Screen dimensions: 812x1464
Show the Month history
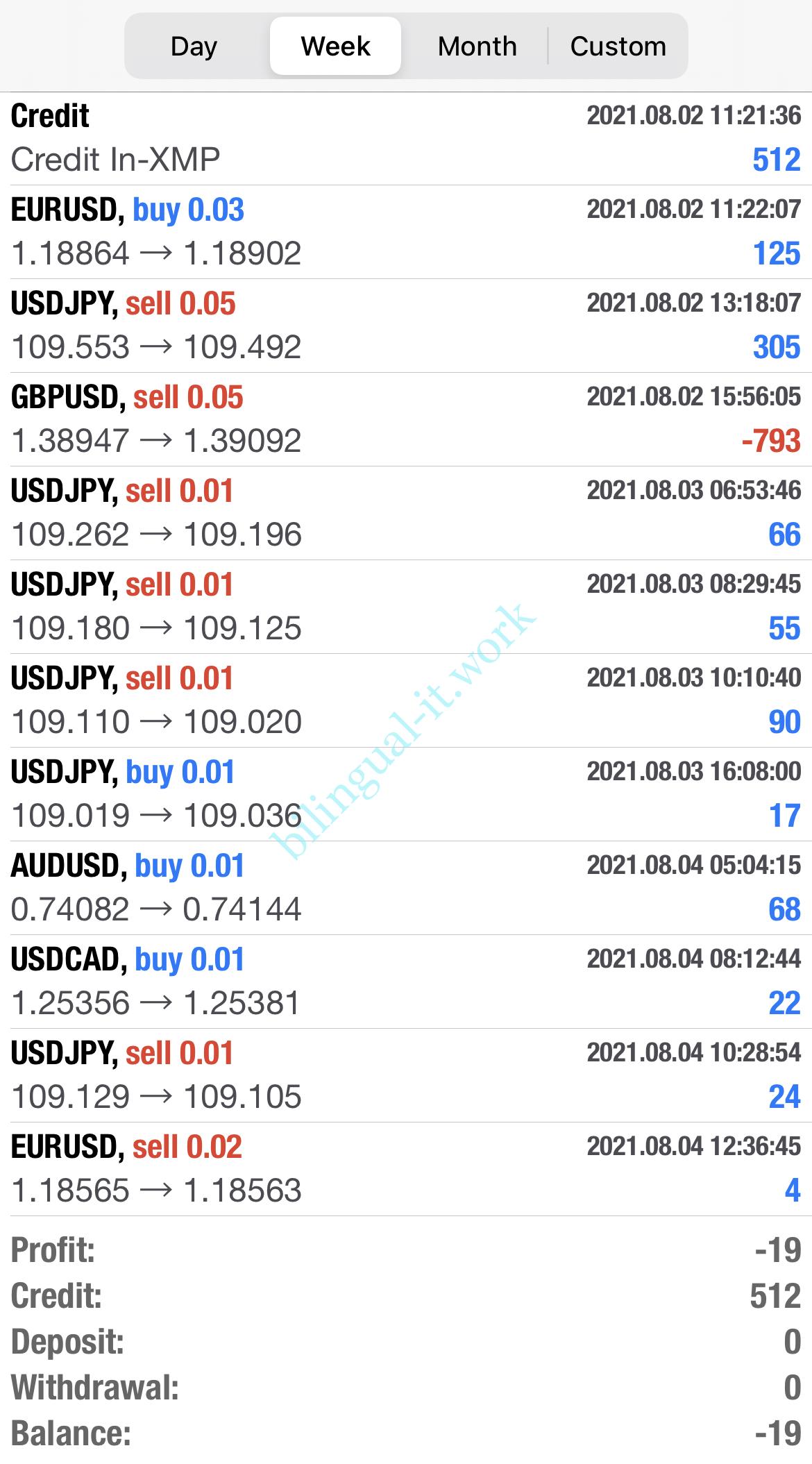(477, 47)
